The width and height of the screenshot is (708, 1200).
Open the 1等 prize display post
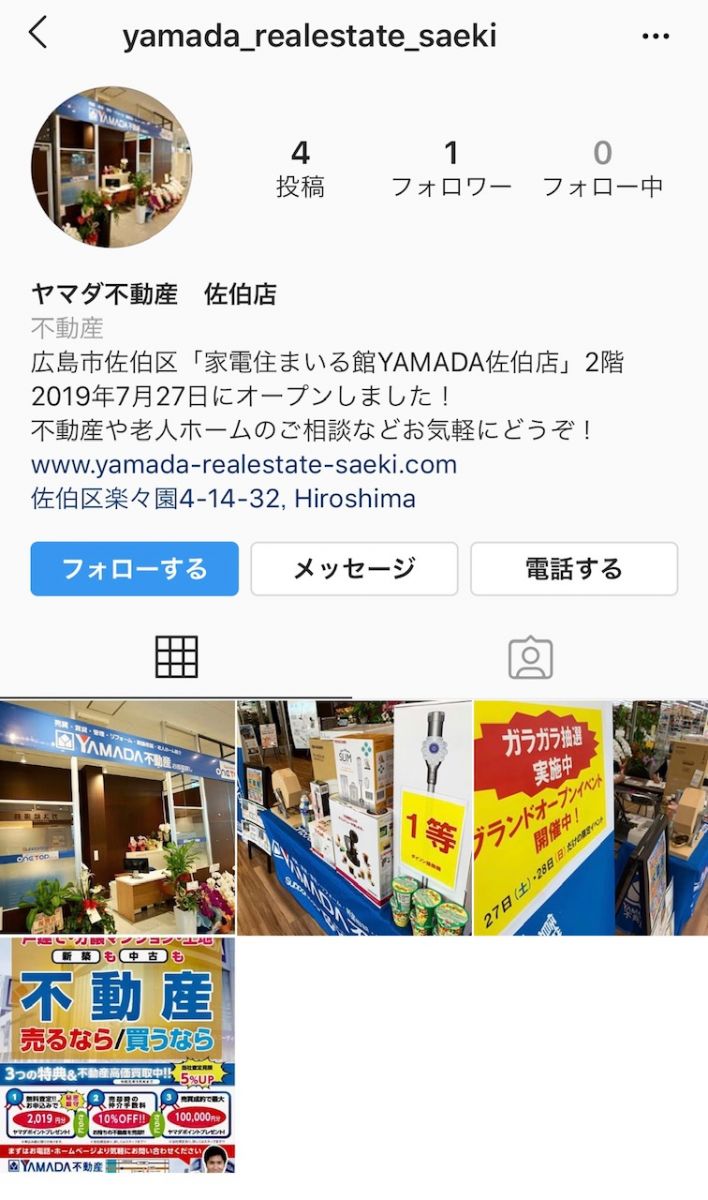(x=354, y=817)
